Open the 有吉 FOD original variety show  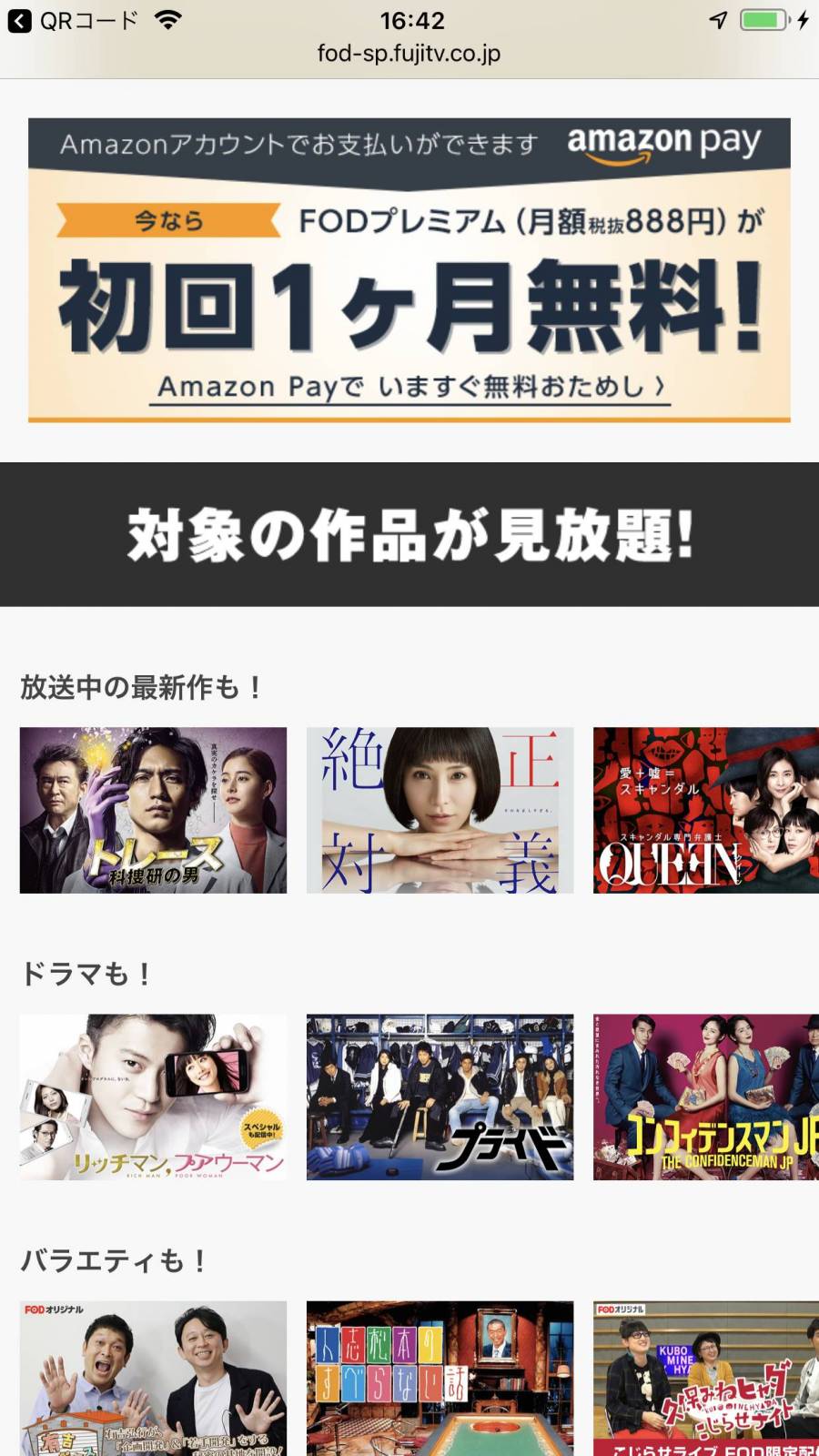153,1379
